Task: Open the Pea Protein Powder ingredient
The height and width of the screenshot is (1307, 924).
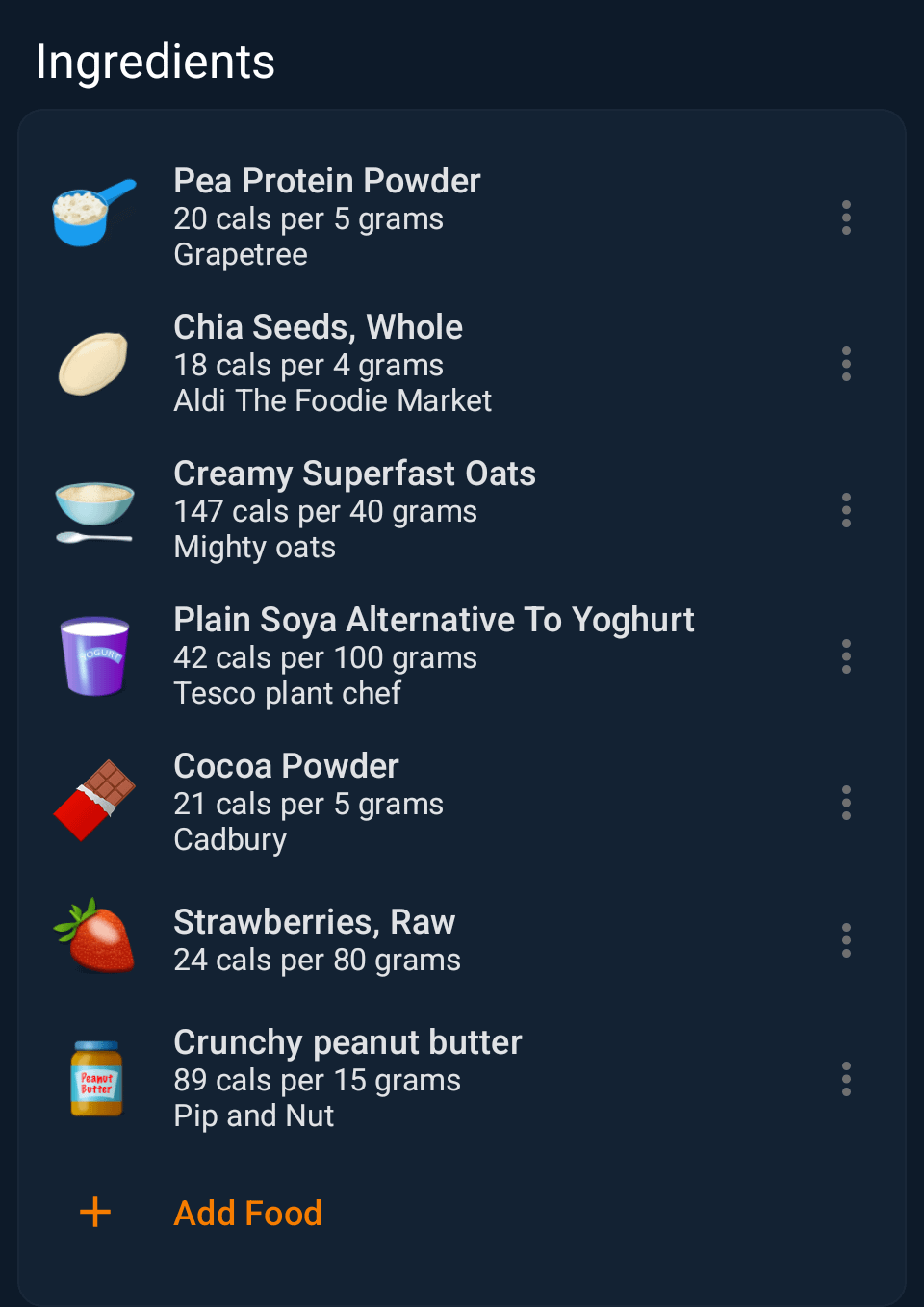Action: point(327,218)
